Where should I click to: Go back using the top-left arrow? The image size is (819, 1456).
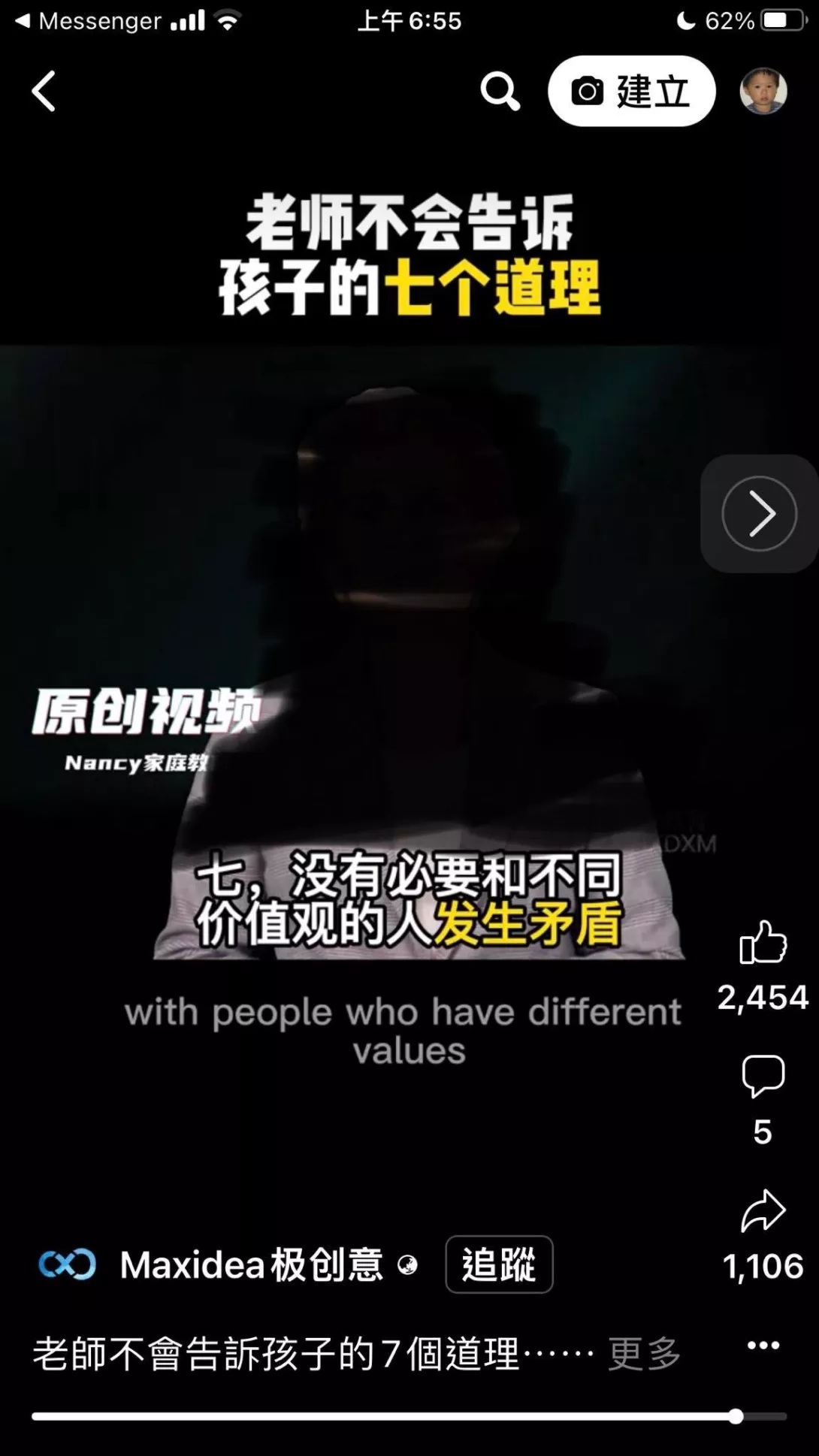click(44, 92)
